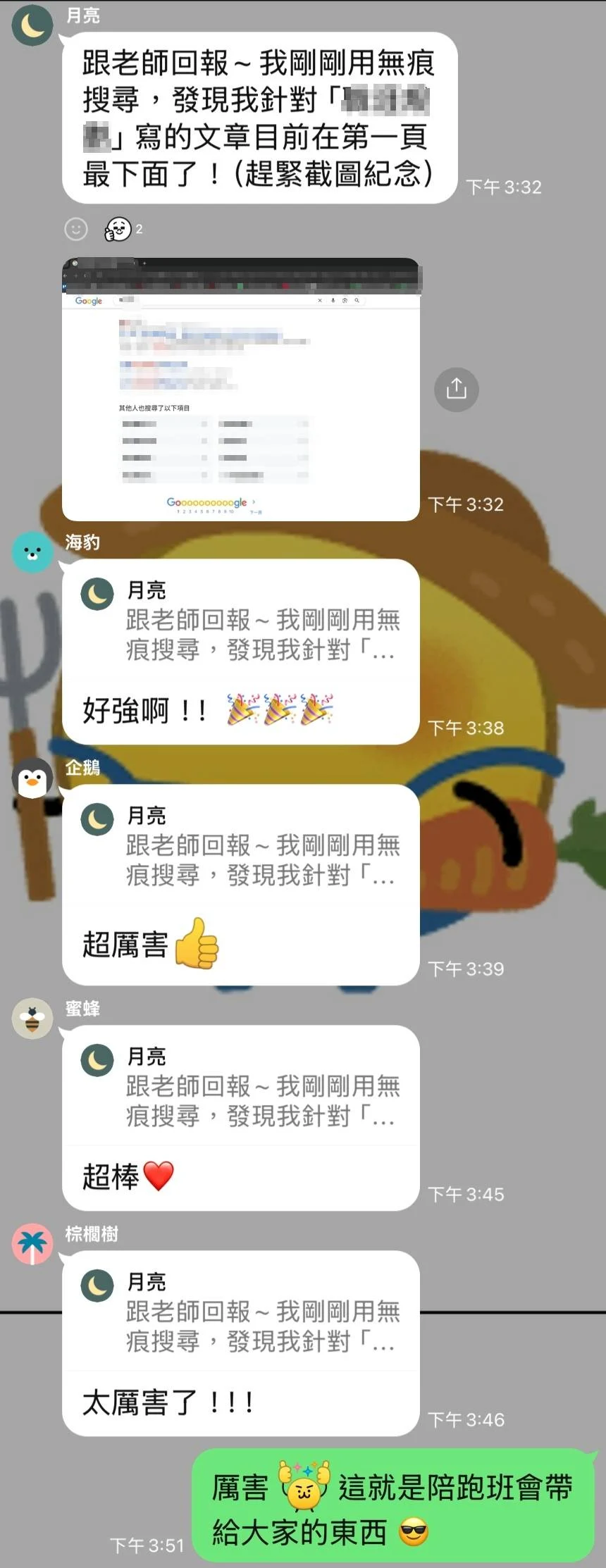This screenshot has height=1568, width=606.
Task: Add a reaction with the smiley icon
Action: (76, 229)
